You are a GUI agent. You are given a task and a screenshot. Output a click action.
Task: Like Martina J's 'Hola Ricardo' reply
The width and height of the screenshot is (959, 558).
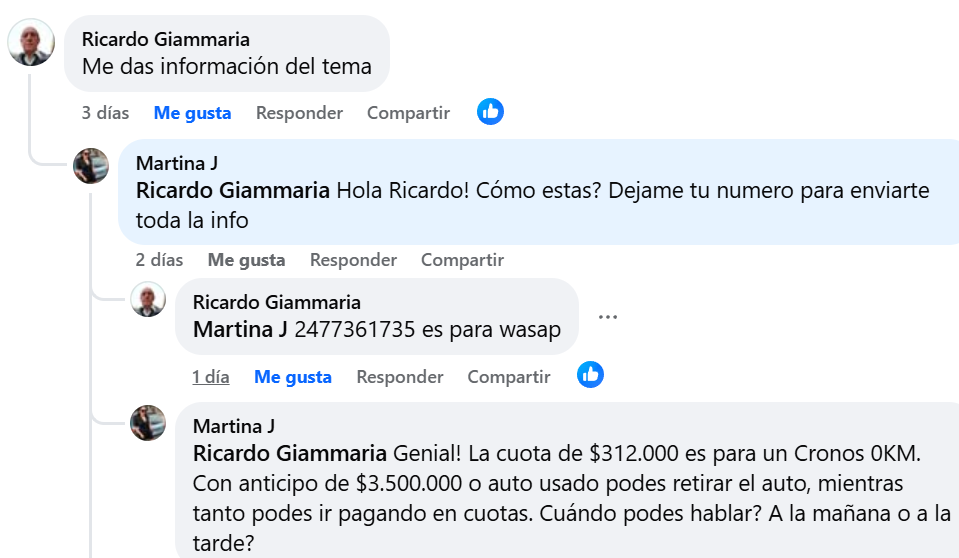click(246, 260)
